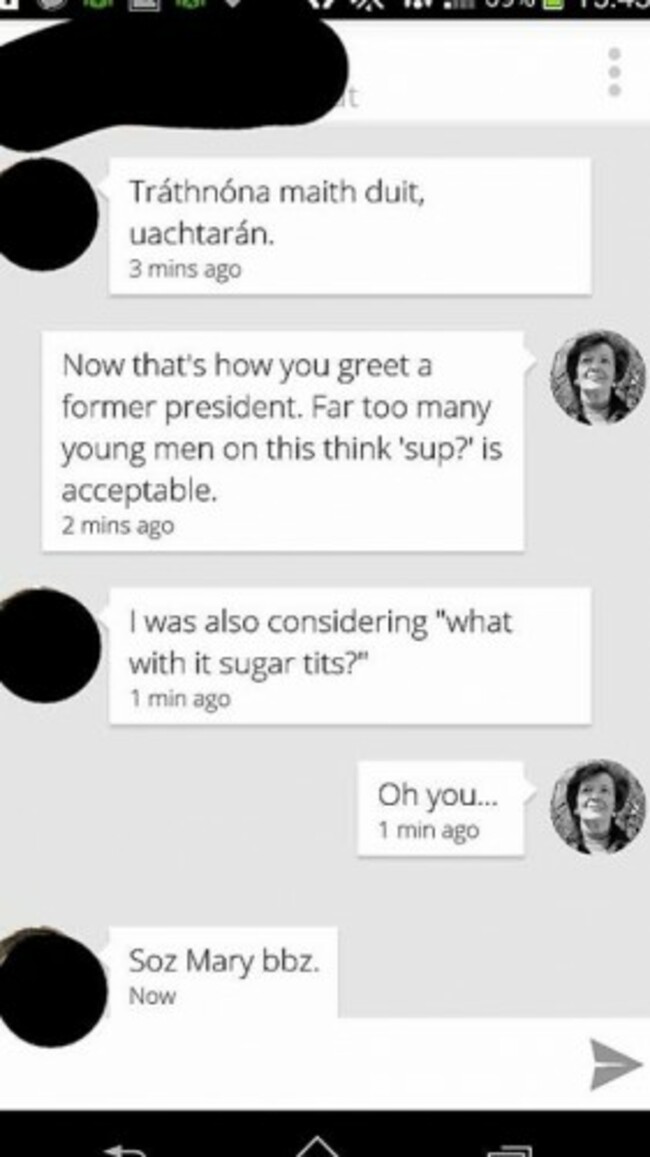650x1157 pixels.
Task: Send the message with the arrow icon
Action: (x=614, y=1064)
